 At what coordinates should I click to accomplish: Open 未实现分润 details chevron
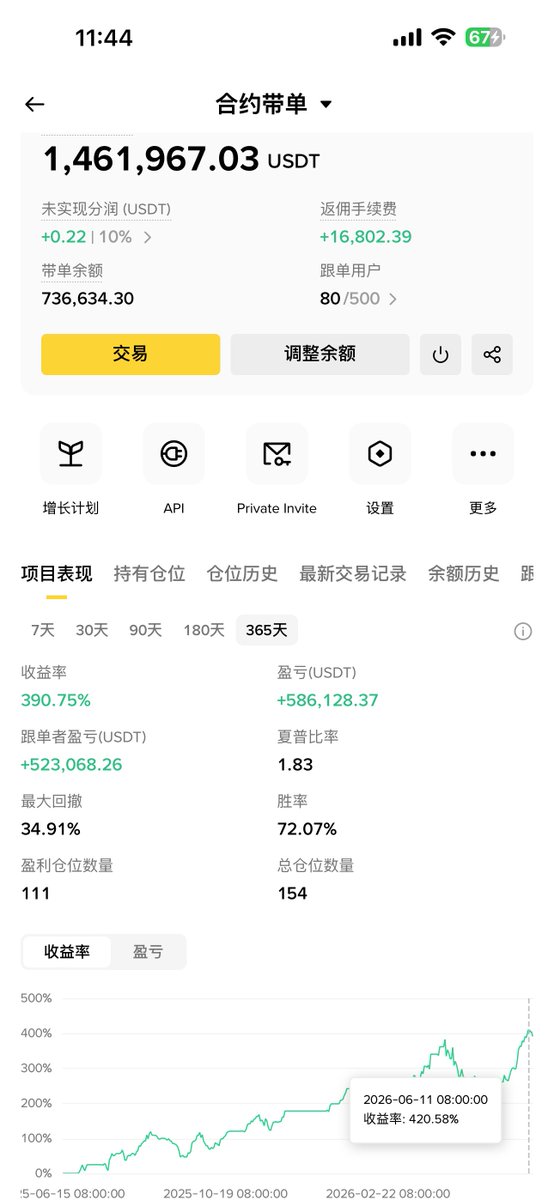pyautogui.click(x=148, y=237)
